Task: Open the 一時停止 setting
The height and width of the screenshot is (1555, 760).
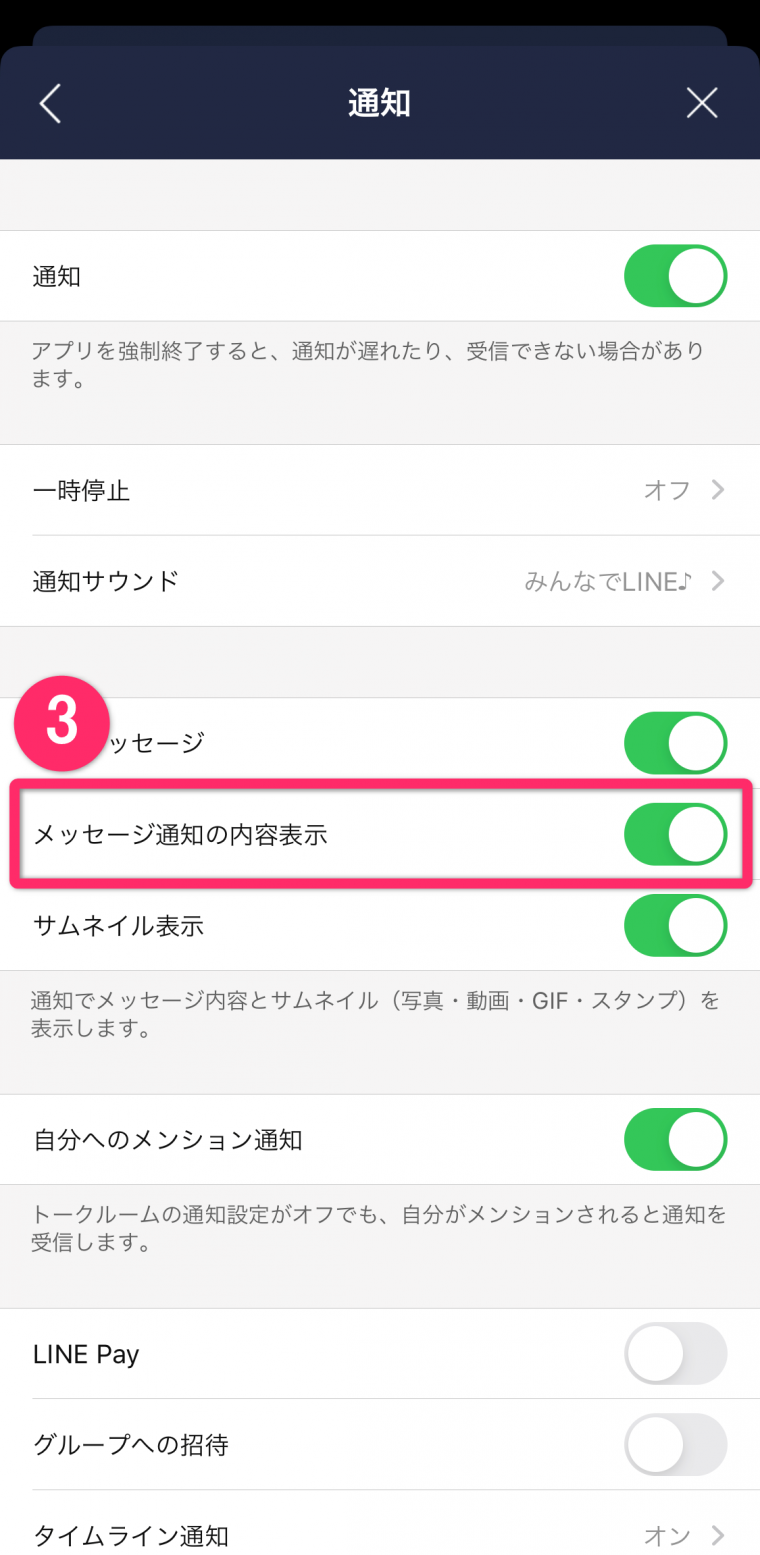Action: click(380, 490)
